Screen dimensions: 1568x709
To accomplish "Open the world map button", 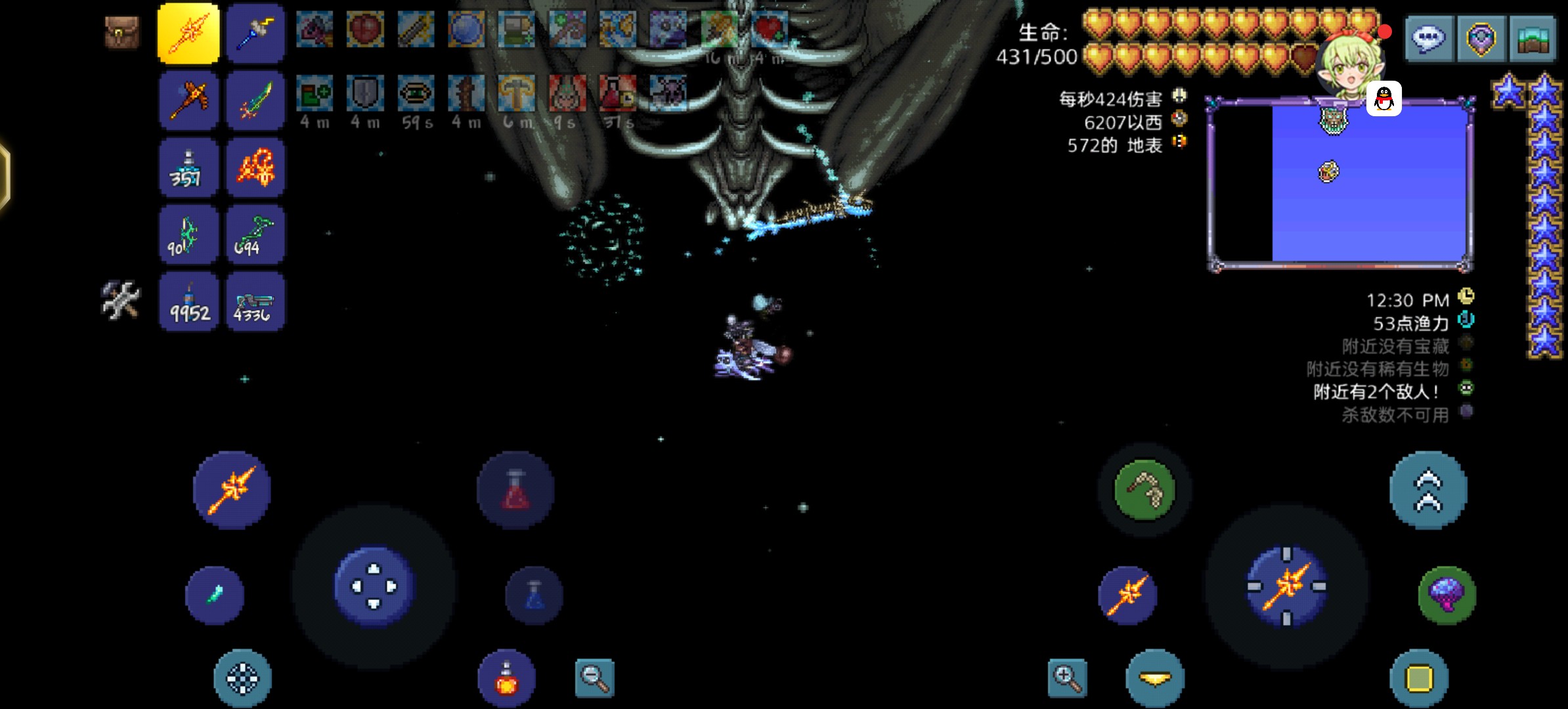I will point(1533,39).
